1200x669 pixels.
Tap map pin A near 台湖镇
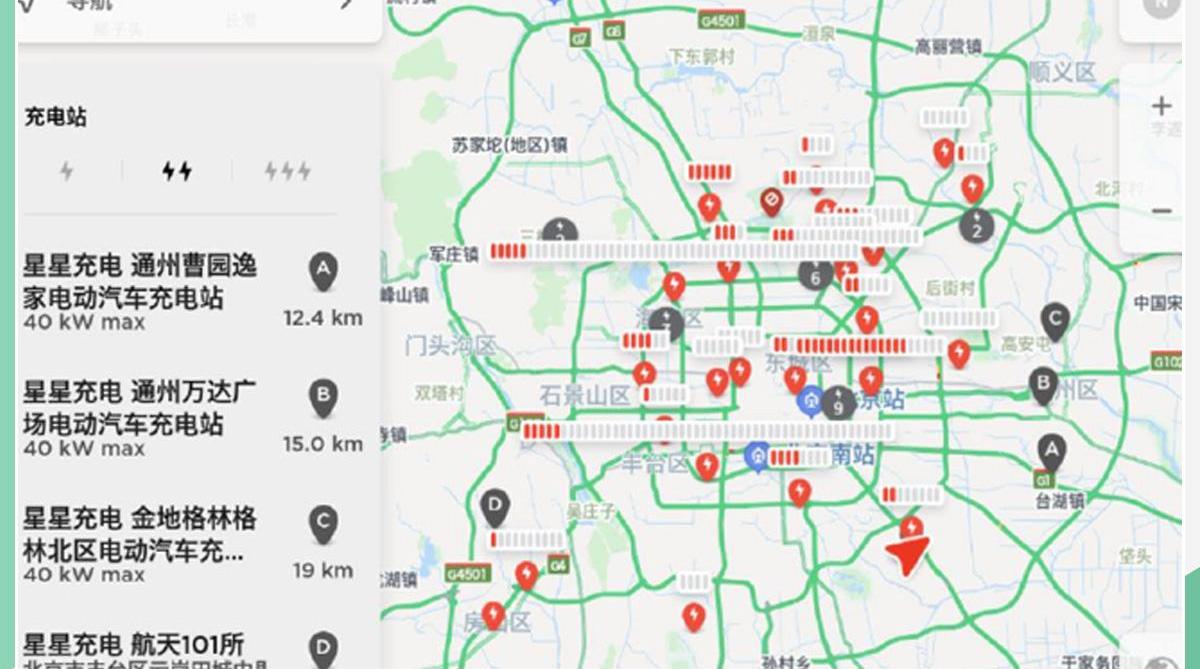[1049, 451]
